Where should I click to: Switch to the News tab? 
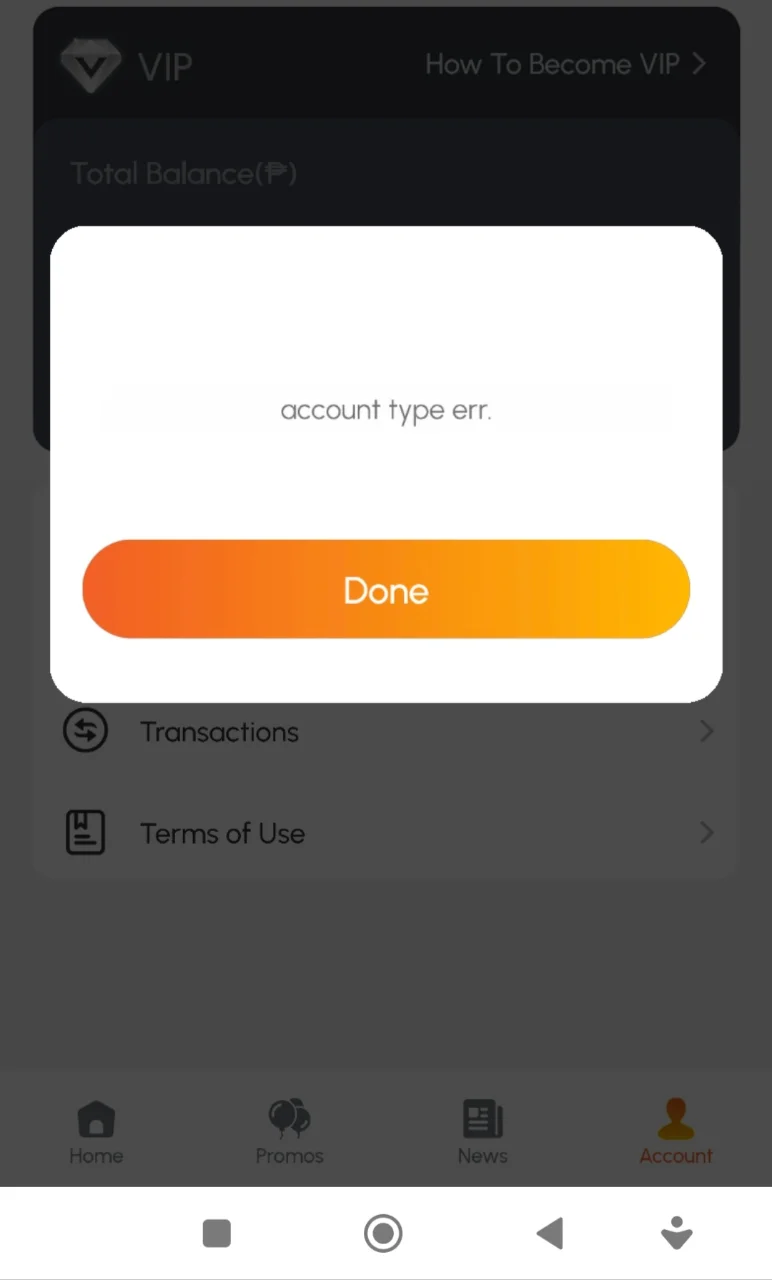pyautogui.click(x=482, y=1133)
